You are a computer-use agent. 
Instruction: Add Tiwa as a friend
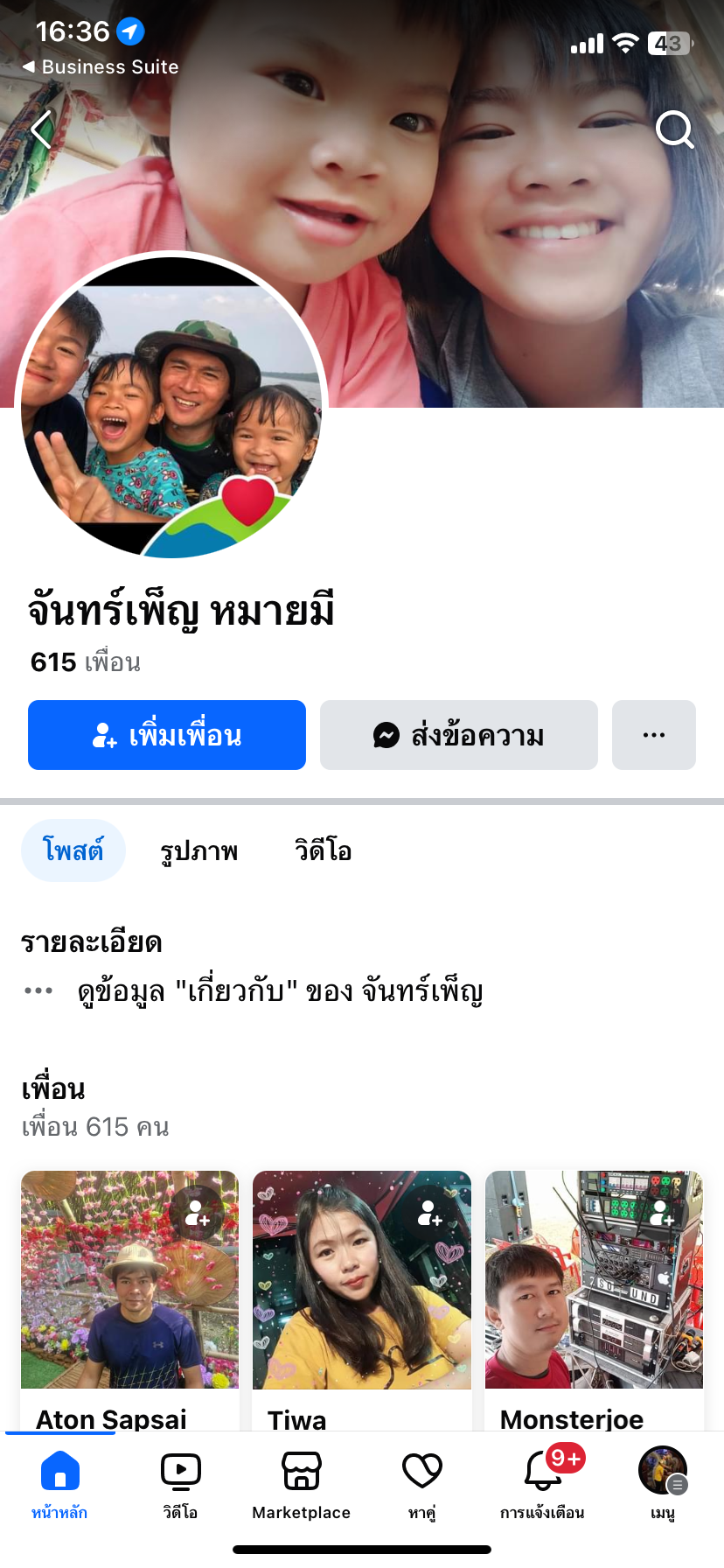(x=430, y=1213)
